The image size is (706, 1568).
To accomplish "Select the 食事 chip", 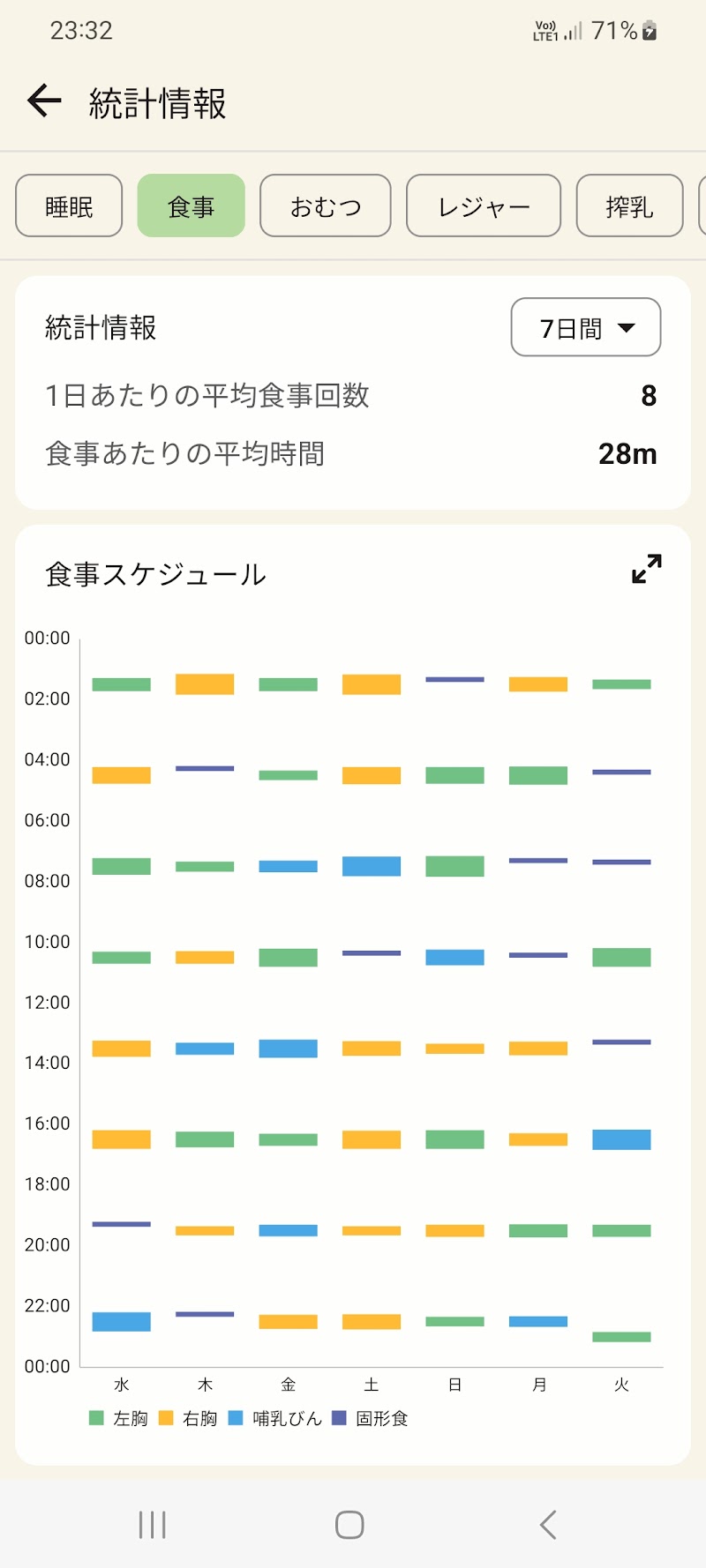I will point(191,205).
